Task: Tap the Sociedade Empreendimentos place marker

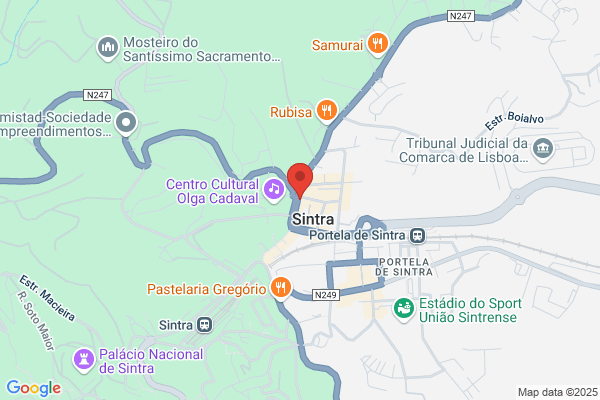Action: 126,123
